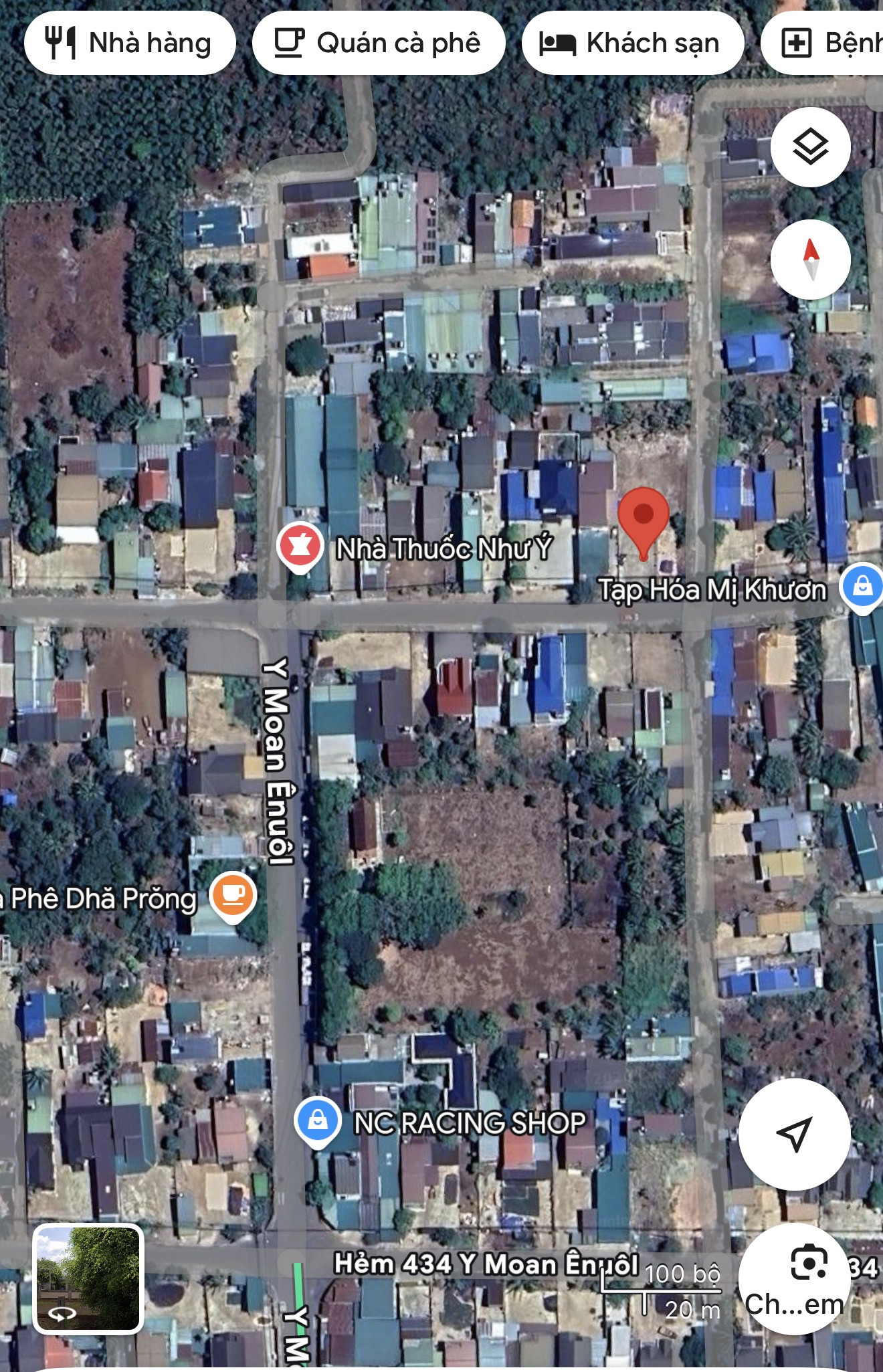Filter by Quán cà phê
Viewport: 883px width, 1372px height.
pos(378,43)
